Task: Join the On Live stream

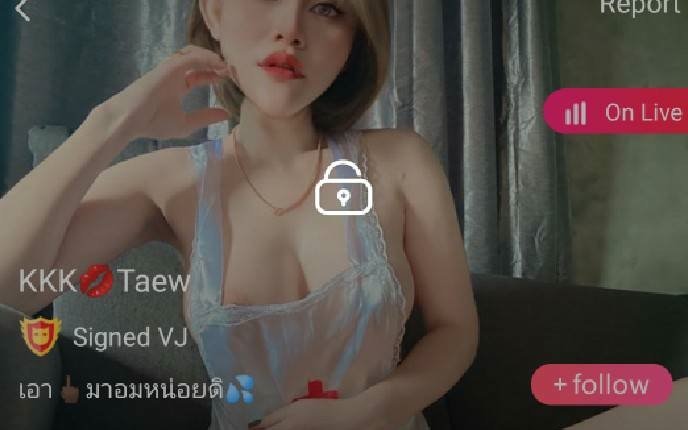Action: point(620,113)
